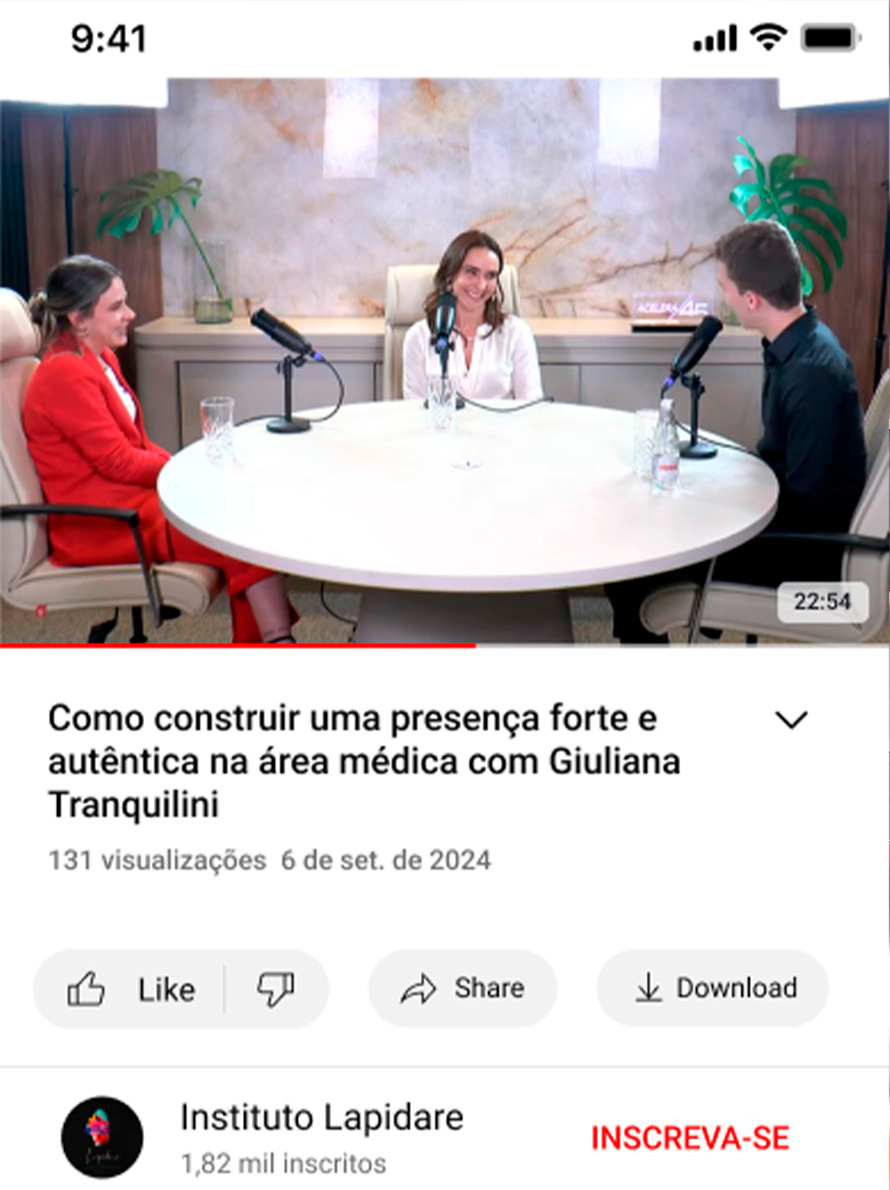Download the video

pyautogui.click(x=713, y=989)
